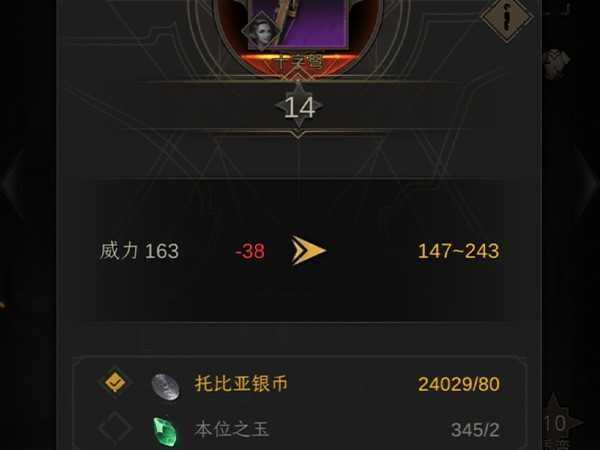The height and width of the screenshot is (450, 600).
Task: Uncheck the 托比亚银币 material checkbox
Action: coord(116,383)
